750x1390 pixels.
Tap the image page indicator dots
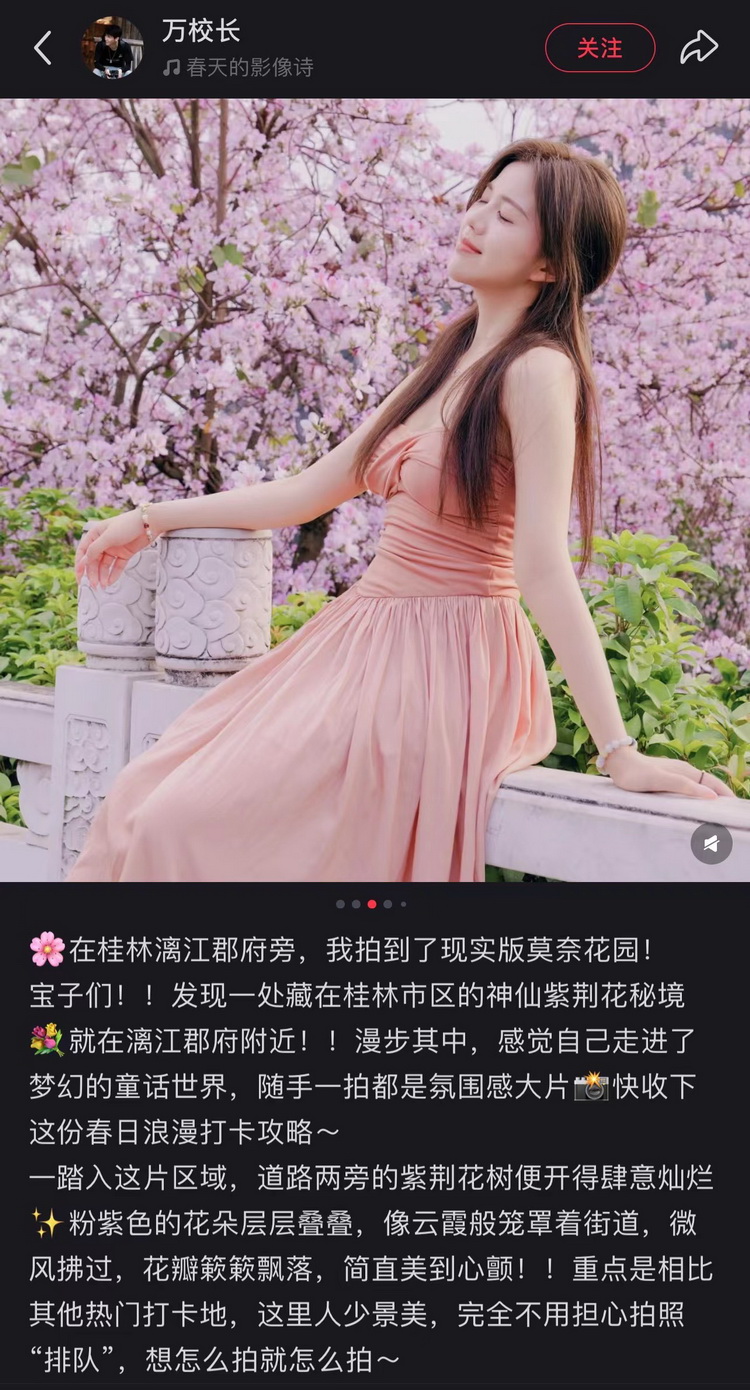click(372, 904)
